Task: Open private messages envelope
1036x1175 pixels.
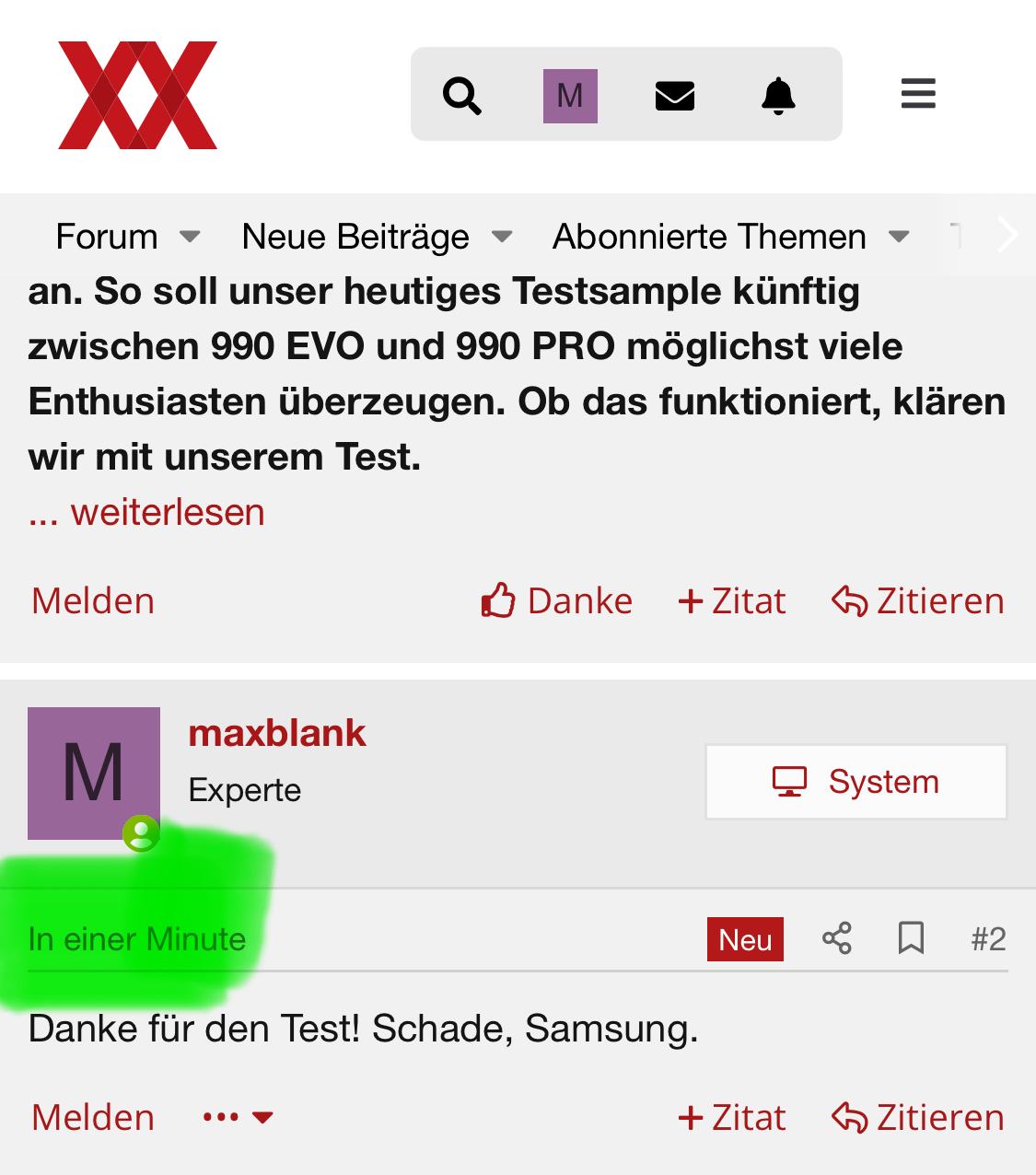Action: 675,96
